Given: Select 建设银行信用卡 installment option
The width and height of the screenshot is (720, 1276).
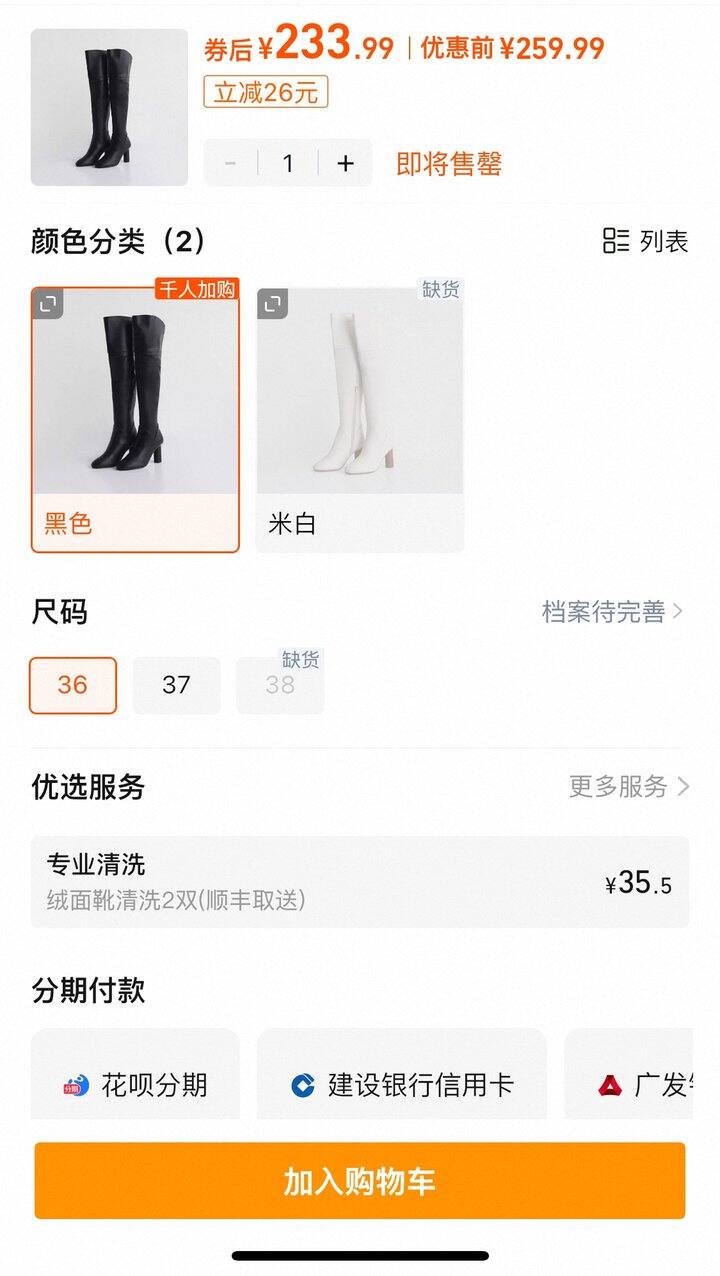Looking at the screenshot, I should click(x=402, y=1085).
